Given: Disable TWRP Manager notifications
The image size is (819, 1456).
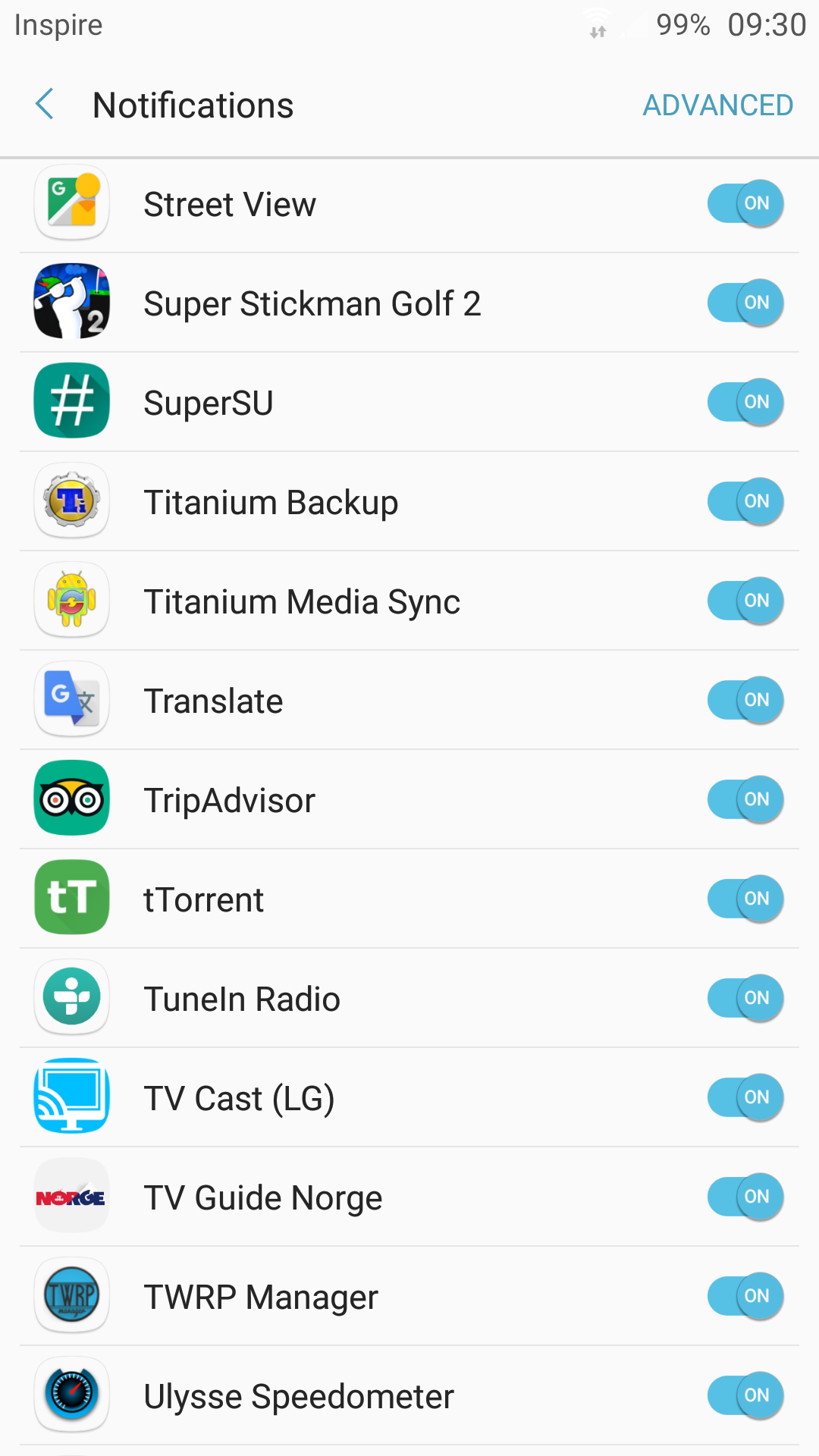Looking at the screenshot, I should (745, 1296).
